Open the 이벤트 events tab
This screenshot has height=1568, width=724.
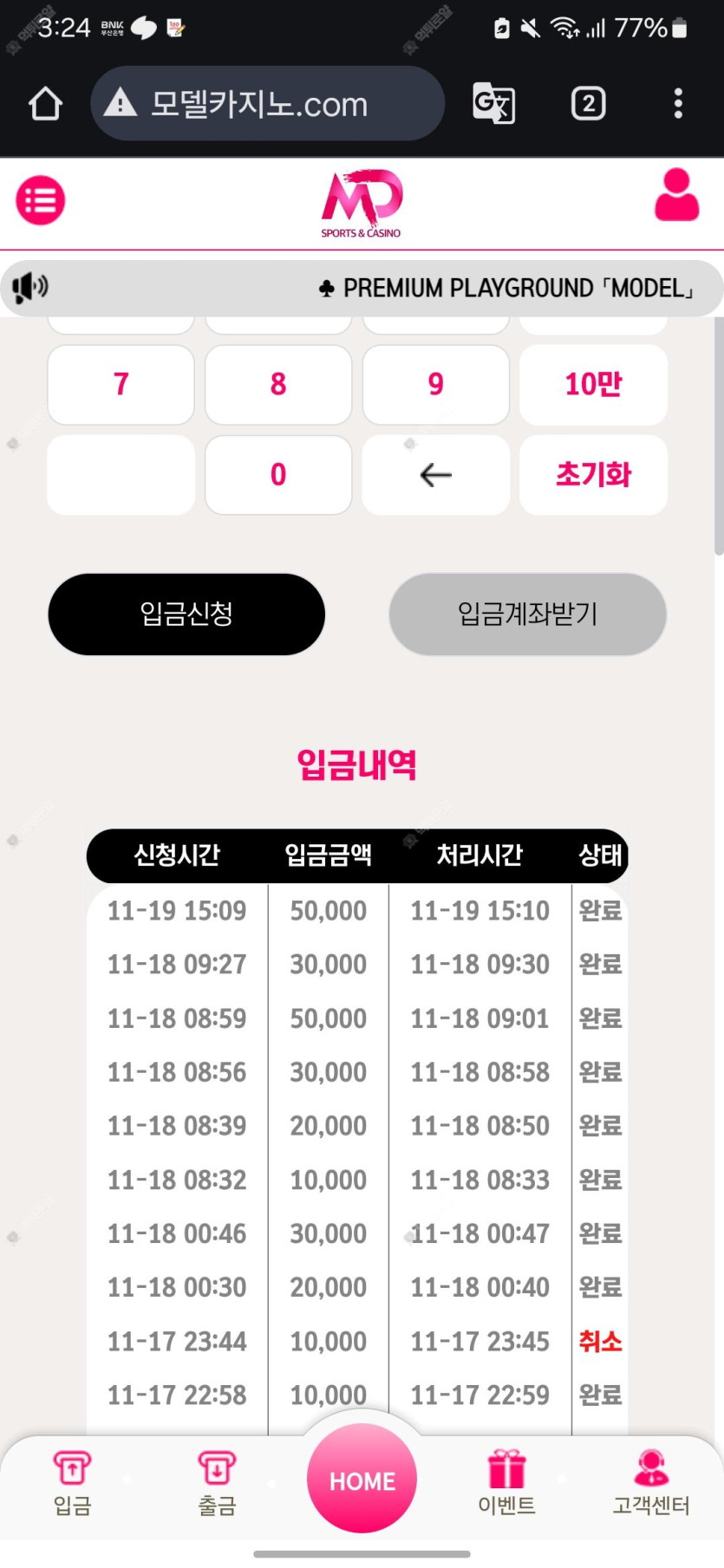[x=506, y=1483]
